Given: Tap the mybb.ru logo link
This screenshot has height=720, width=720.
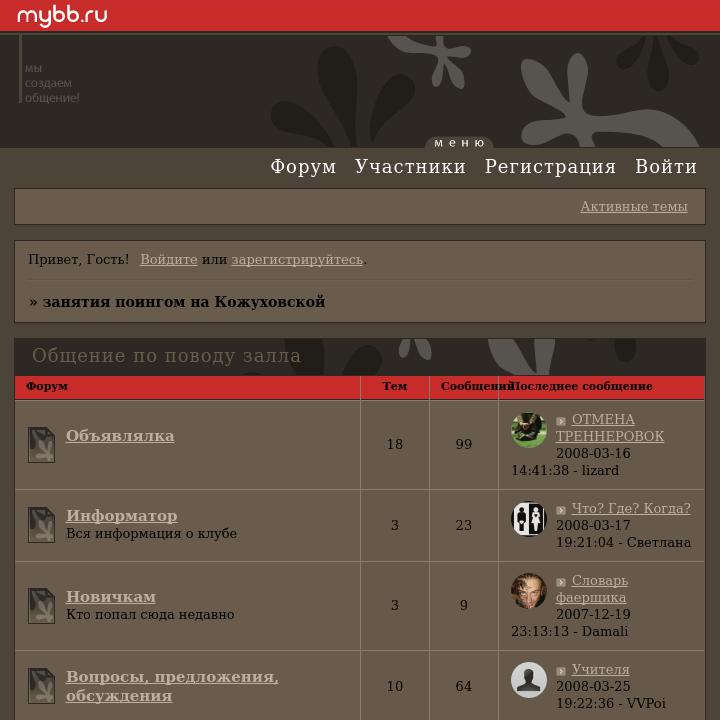Looking at the screenshot, I should point(62,15).
